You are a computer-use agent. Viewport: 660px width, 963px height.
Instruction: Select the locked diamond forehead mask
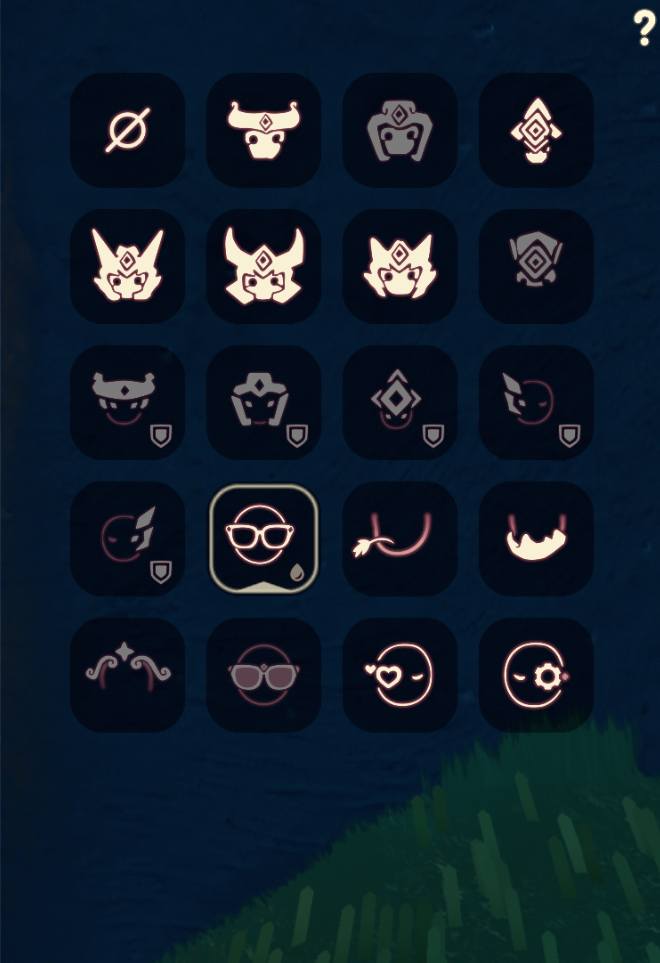tap(399, 402)
